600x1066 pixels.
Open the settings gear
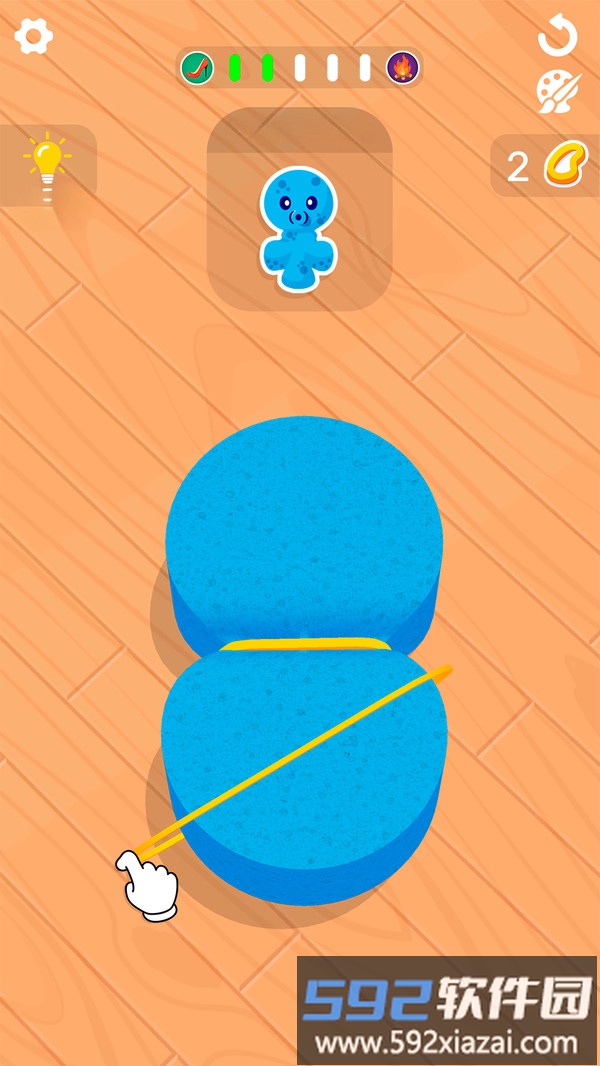pyautogui.click(x=34, y=37)
